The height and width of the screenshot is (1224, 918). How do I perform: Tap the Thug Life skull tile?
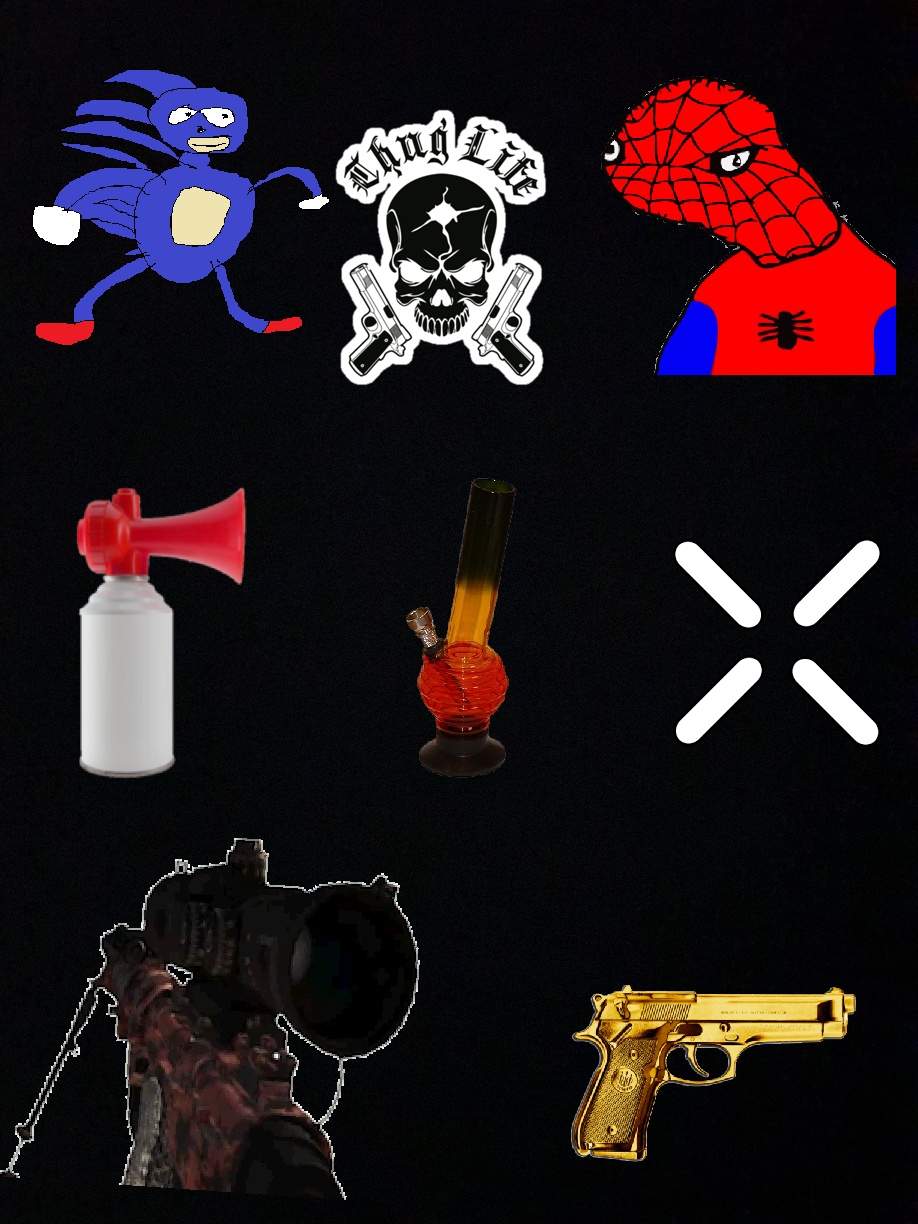click(x=440, y=255)
